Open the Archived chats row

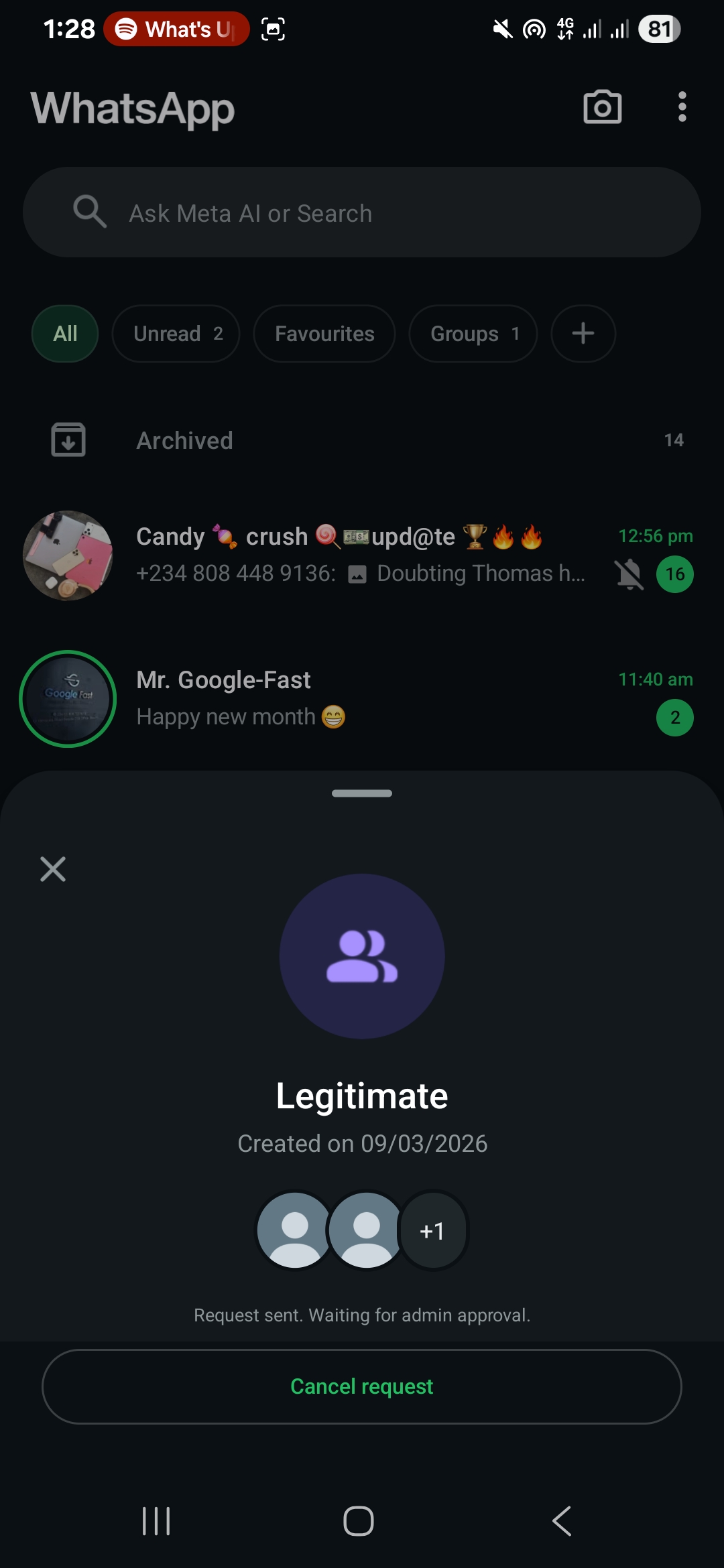(x=362, y=440)
